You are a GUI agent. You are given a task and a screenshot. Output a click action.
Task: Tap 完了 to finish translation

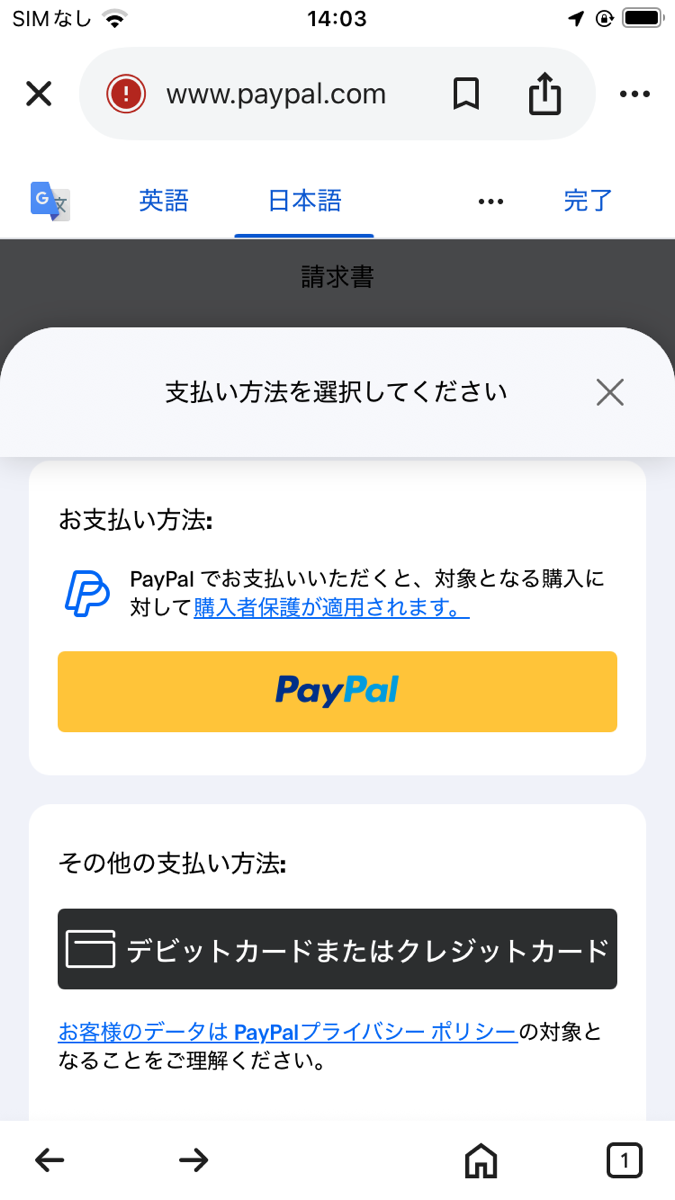[x=587, y=201]
